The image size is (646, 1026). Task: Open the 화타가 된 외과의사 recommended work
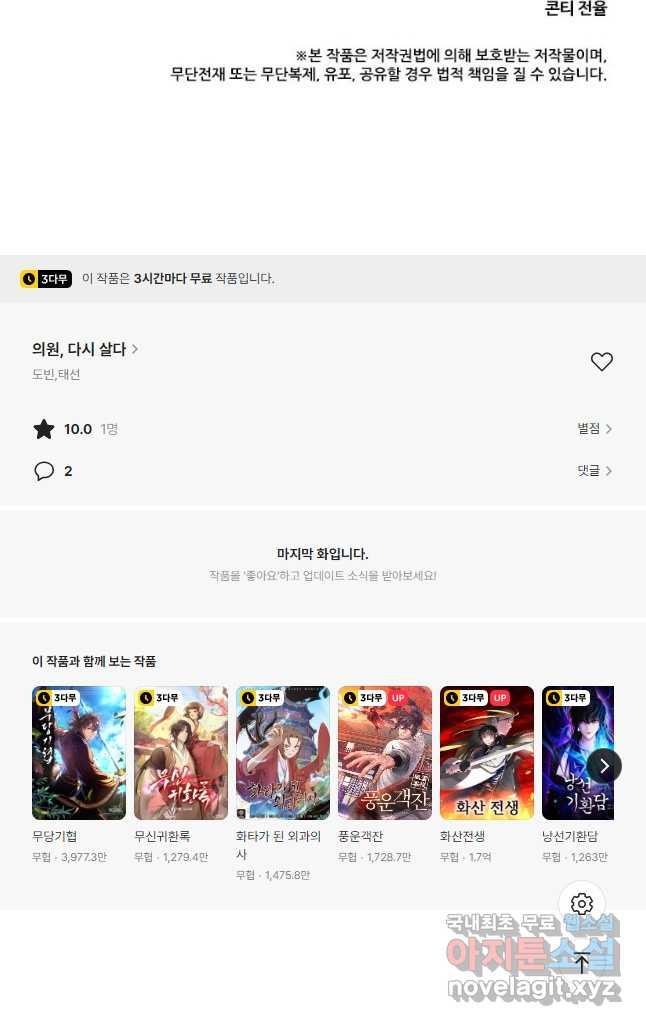pos(283,753)
